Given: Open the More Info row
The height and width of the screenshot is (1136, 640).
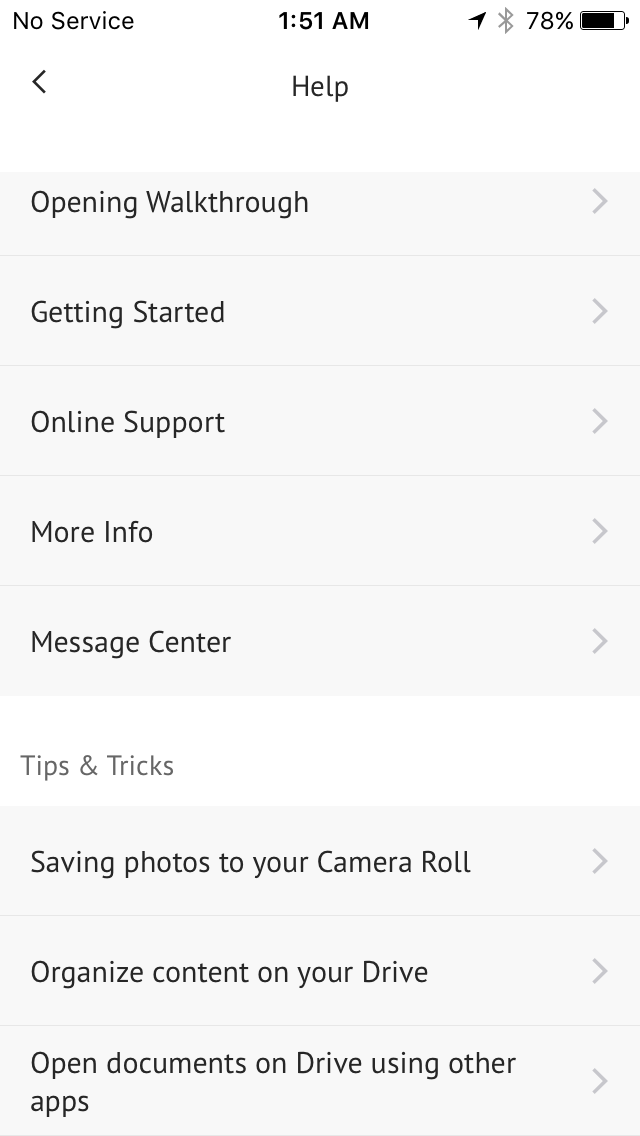Looking at the screenshot, I should point(320,531).
